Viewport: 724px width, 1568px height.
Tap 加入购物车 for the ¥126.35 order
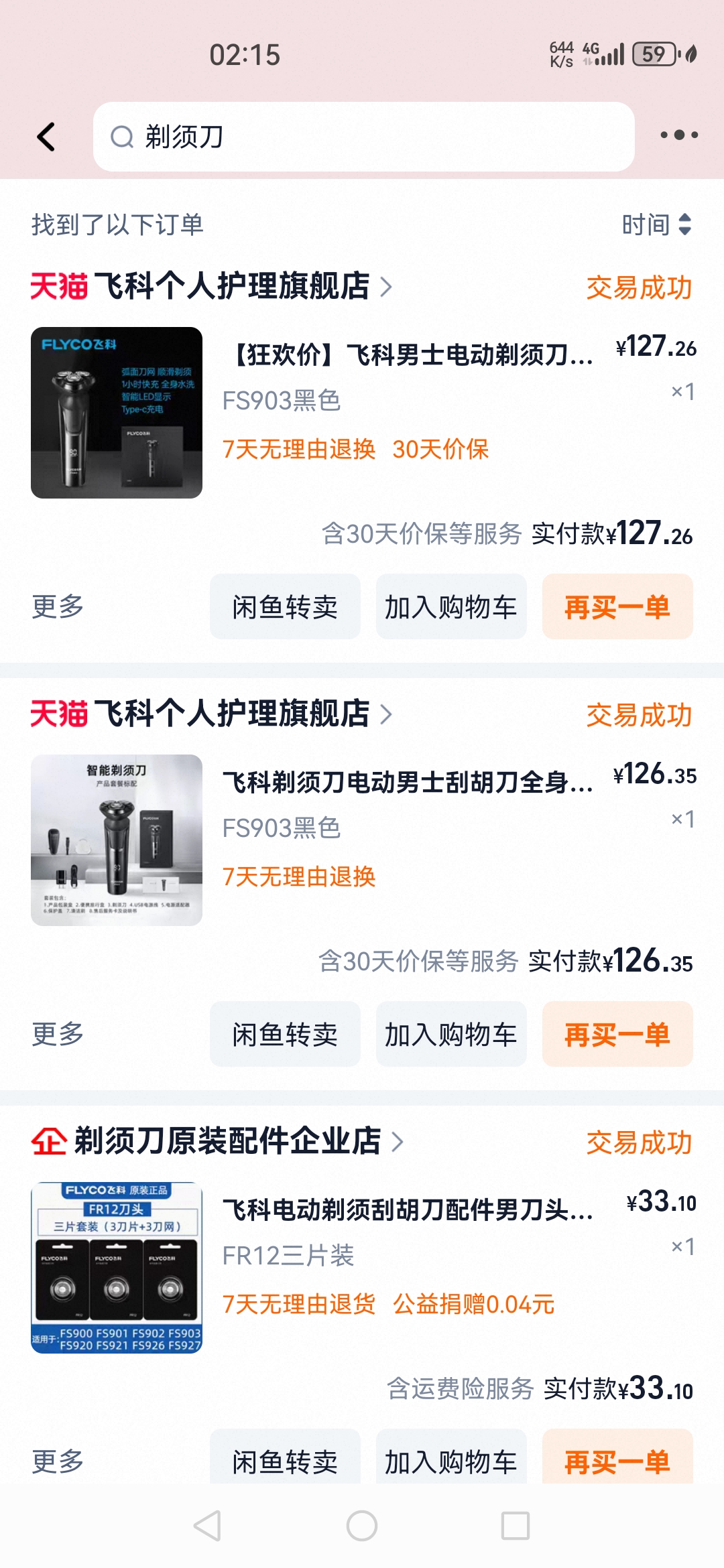450,1035
